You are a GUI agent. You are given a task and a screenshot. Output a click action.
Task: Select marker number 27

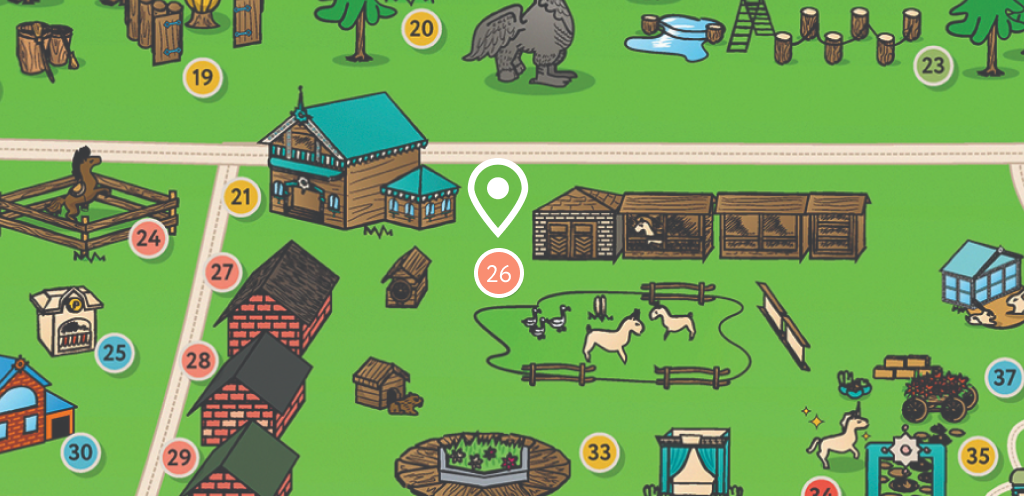point(223,271)
